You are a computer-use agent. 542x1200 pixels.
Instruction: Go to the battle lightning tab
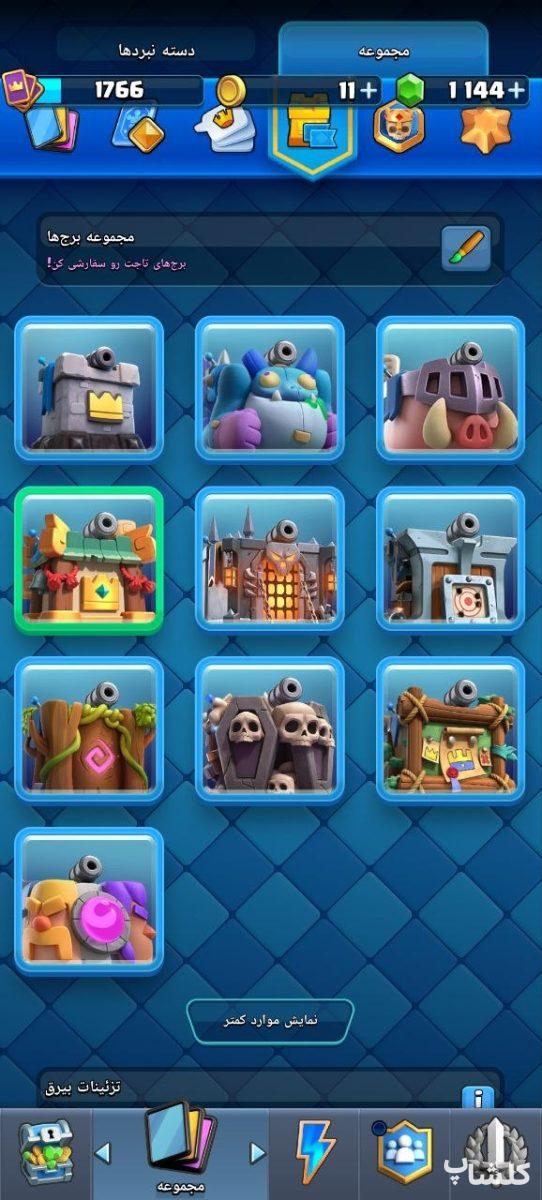pyautogui.click(x=316, y=1152)
